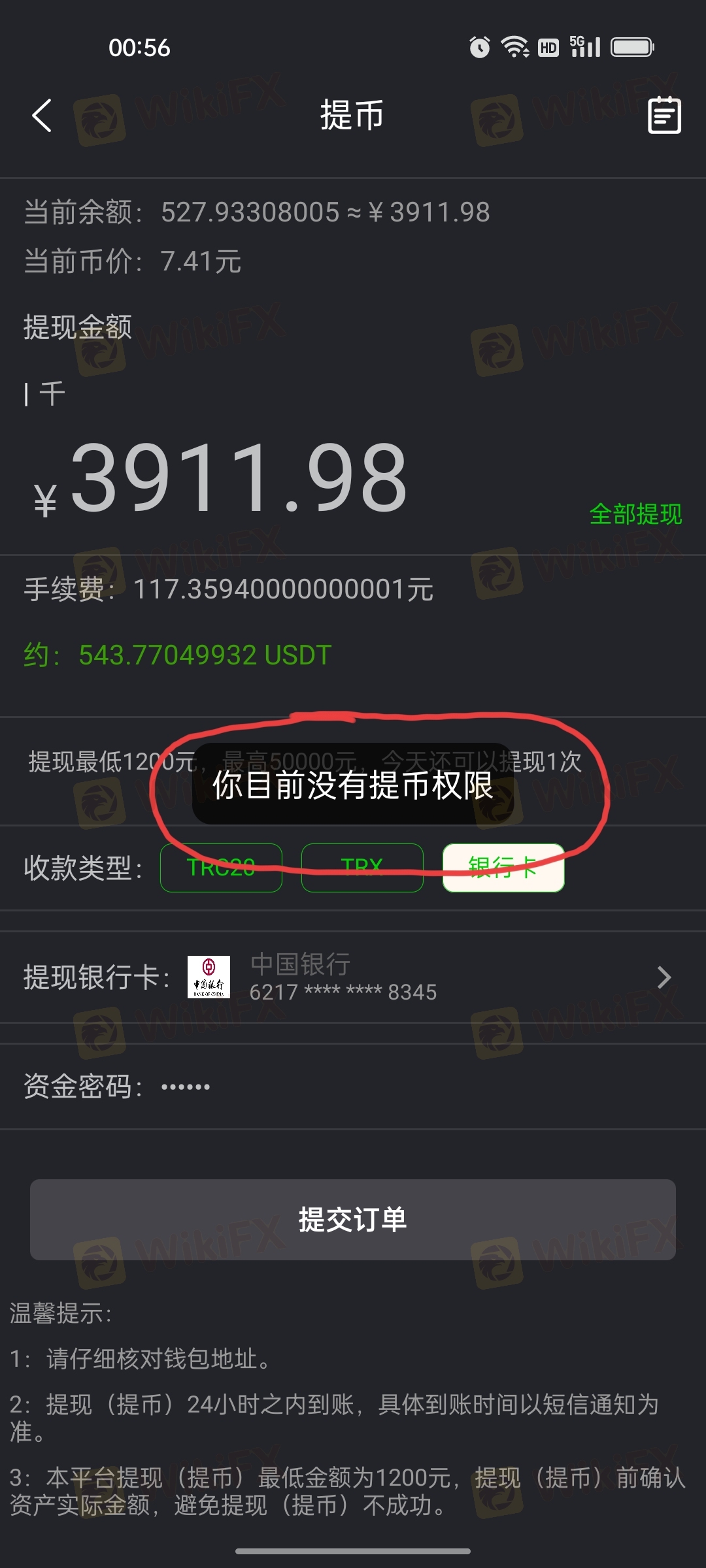Tap 全部提现 to withdraw everything

(635, 514)
